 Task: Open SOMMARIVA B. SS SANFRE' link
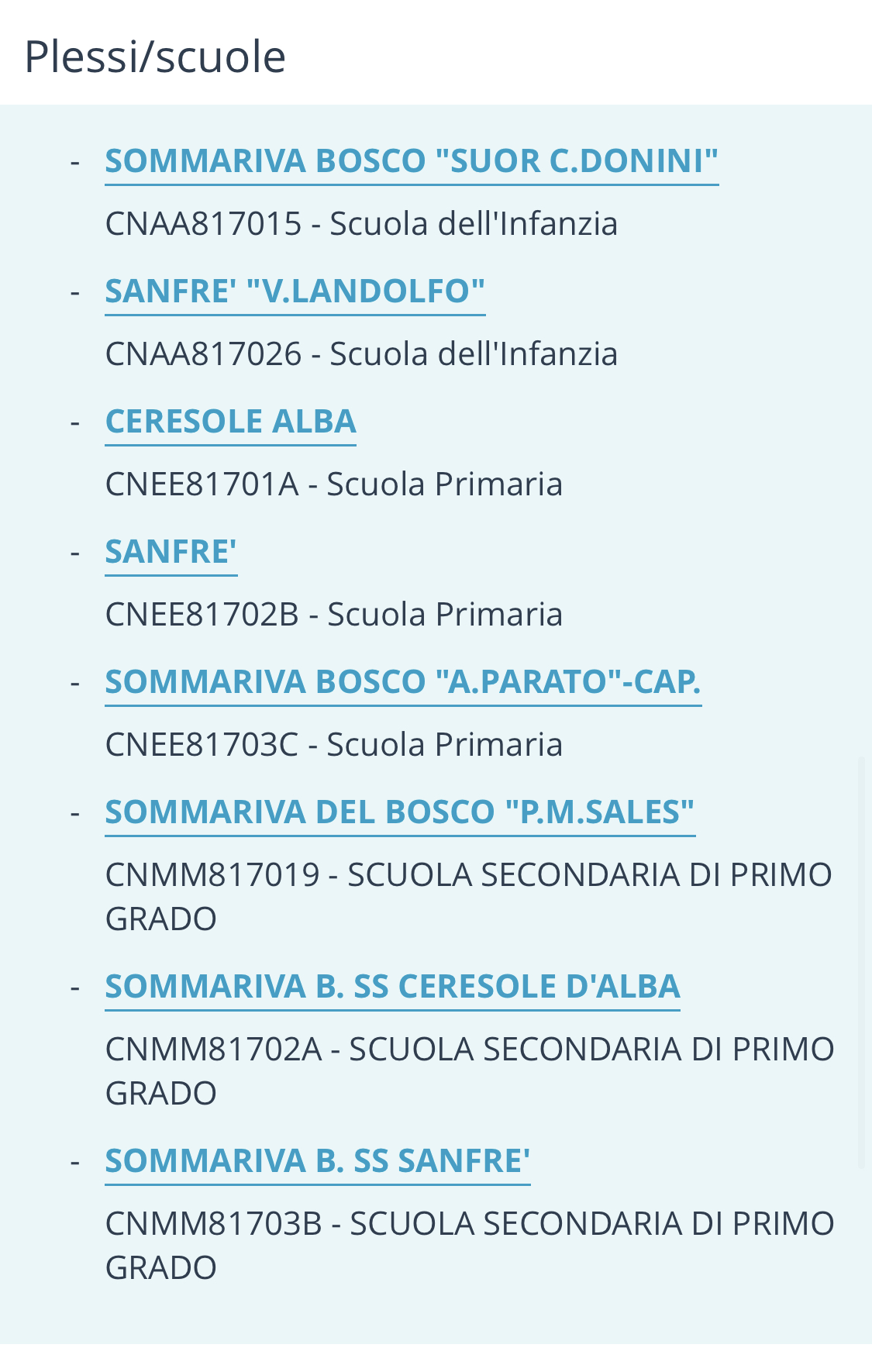click(x=317, y=1161)
